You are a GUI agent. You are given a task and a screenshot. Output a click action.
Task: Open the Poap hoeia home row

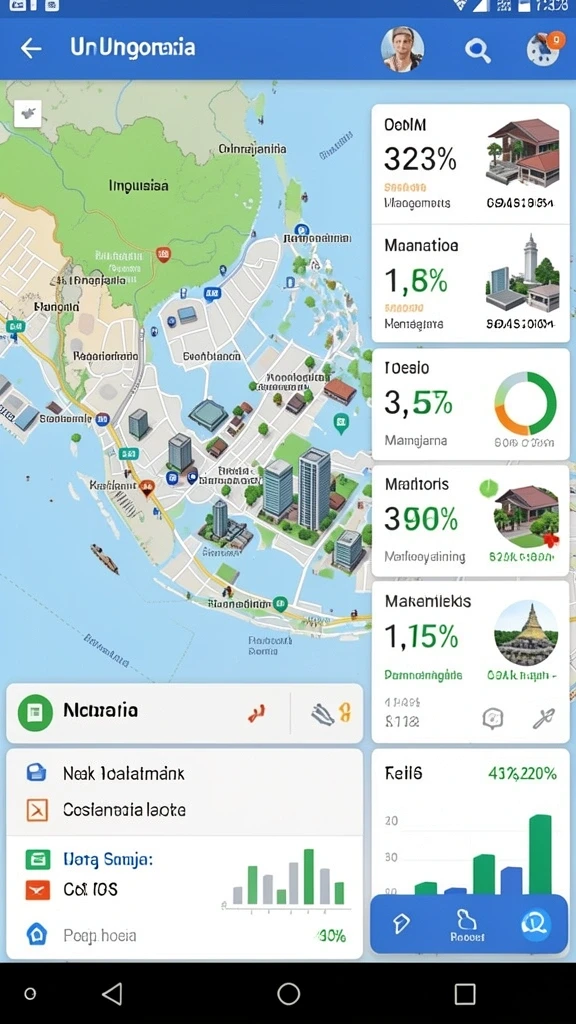(x=184, y=935)
